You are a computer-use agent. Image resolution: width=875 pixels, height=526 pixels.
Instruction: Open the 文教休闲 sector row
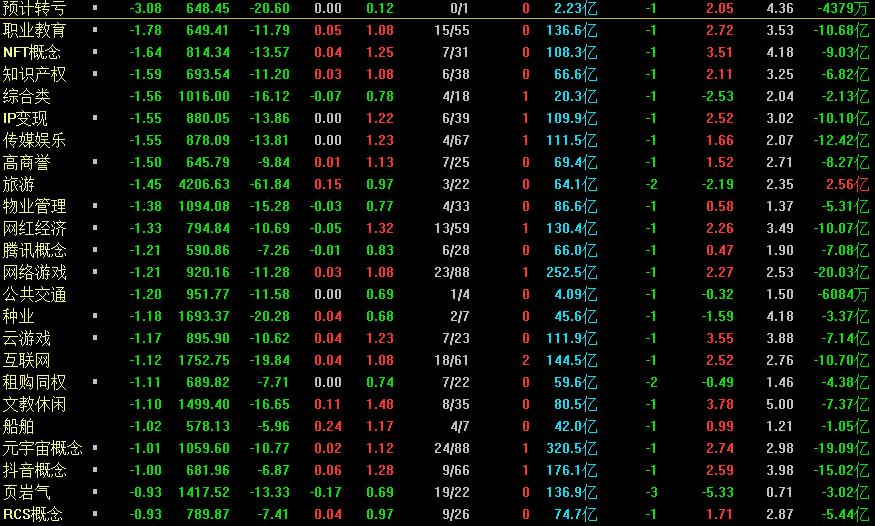click(35, 404)
